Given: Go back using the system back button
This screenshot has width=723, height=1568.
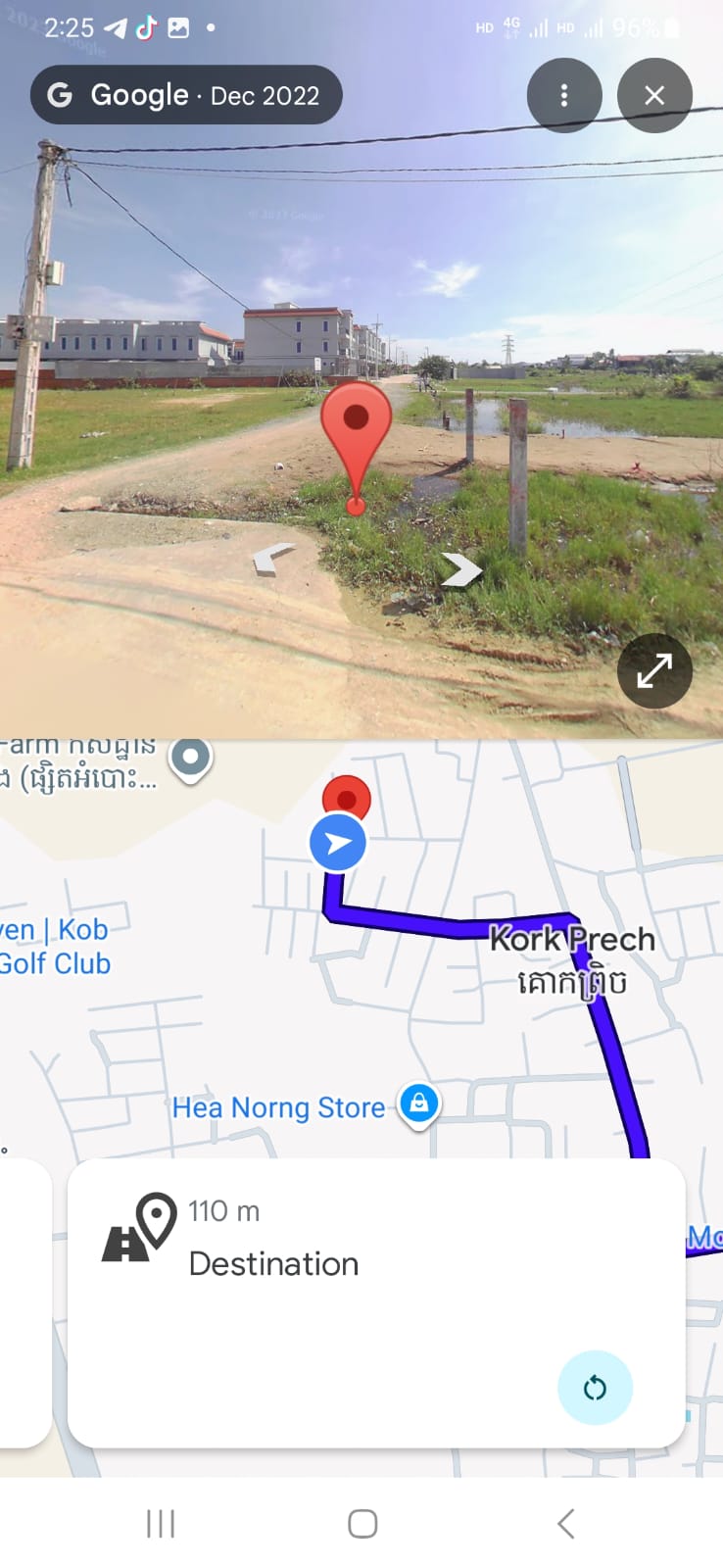Looking at the screenshot, I should pyautogui.click(x=565, y=1524).
